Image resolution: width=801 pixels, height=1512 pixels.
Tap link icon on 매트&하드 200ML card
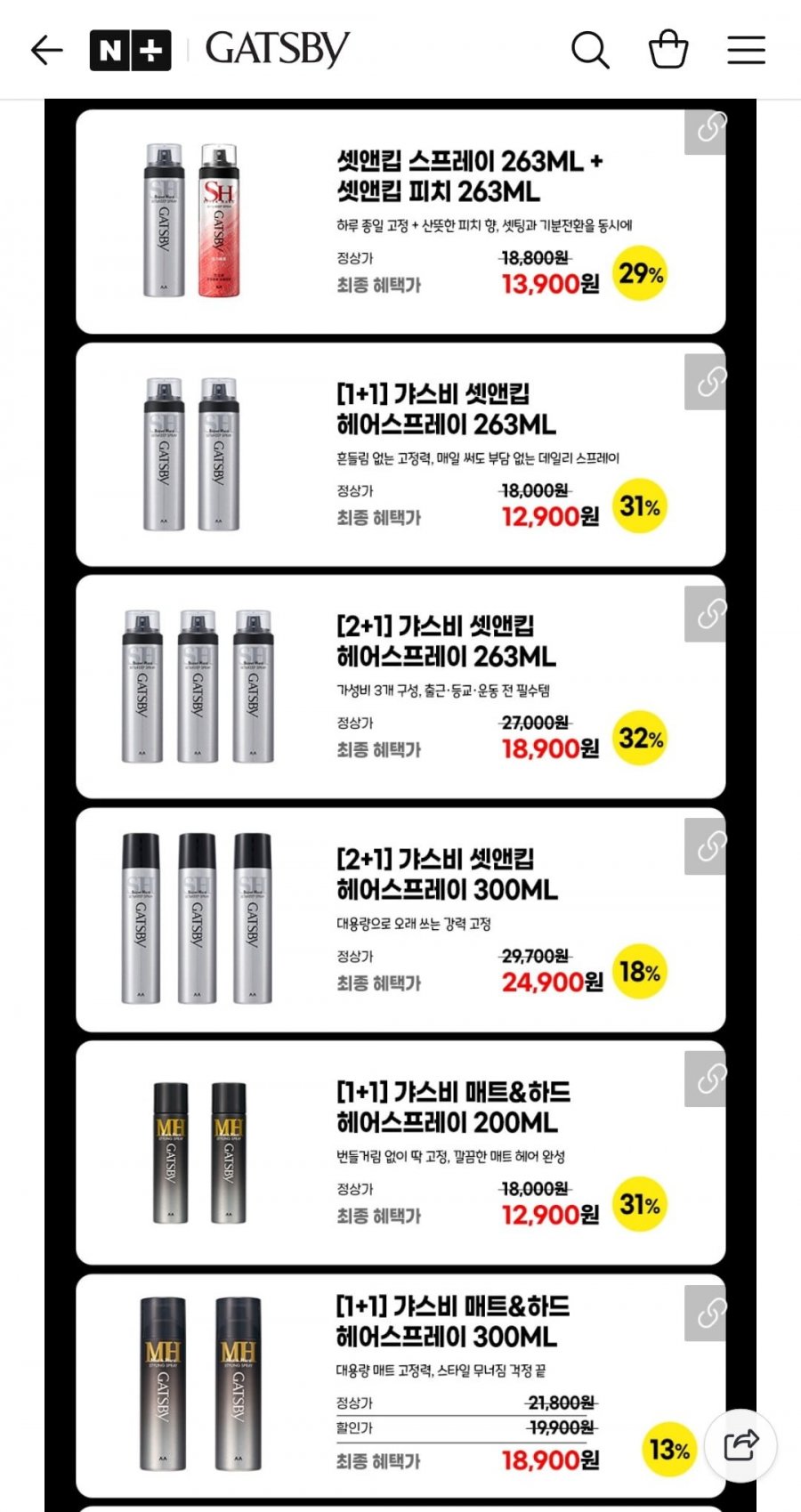[708, 1079]
